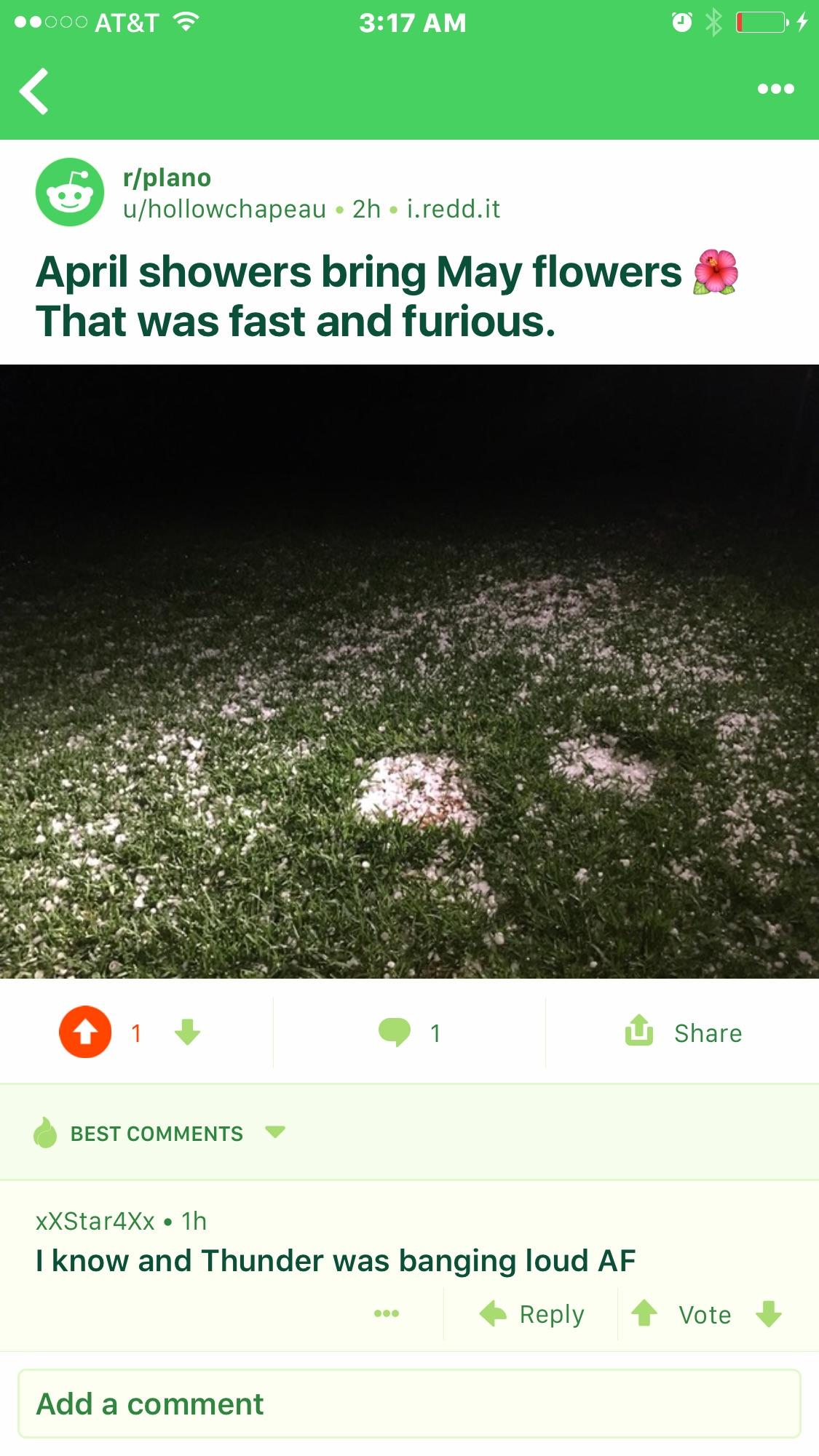The height and width of the screenshot is (1456, 819).
Task: Open the r/plano subreddit
Action: pos(167,178)
